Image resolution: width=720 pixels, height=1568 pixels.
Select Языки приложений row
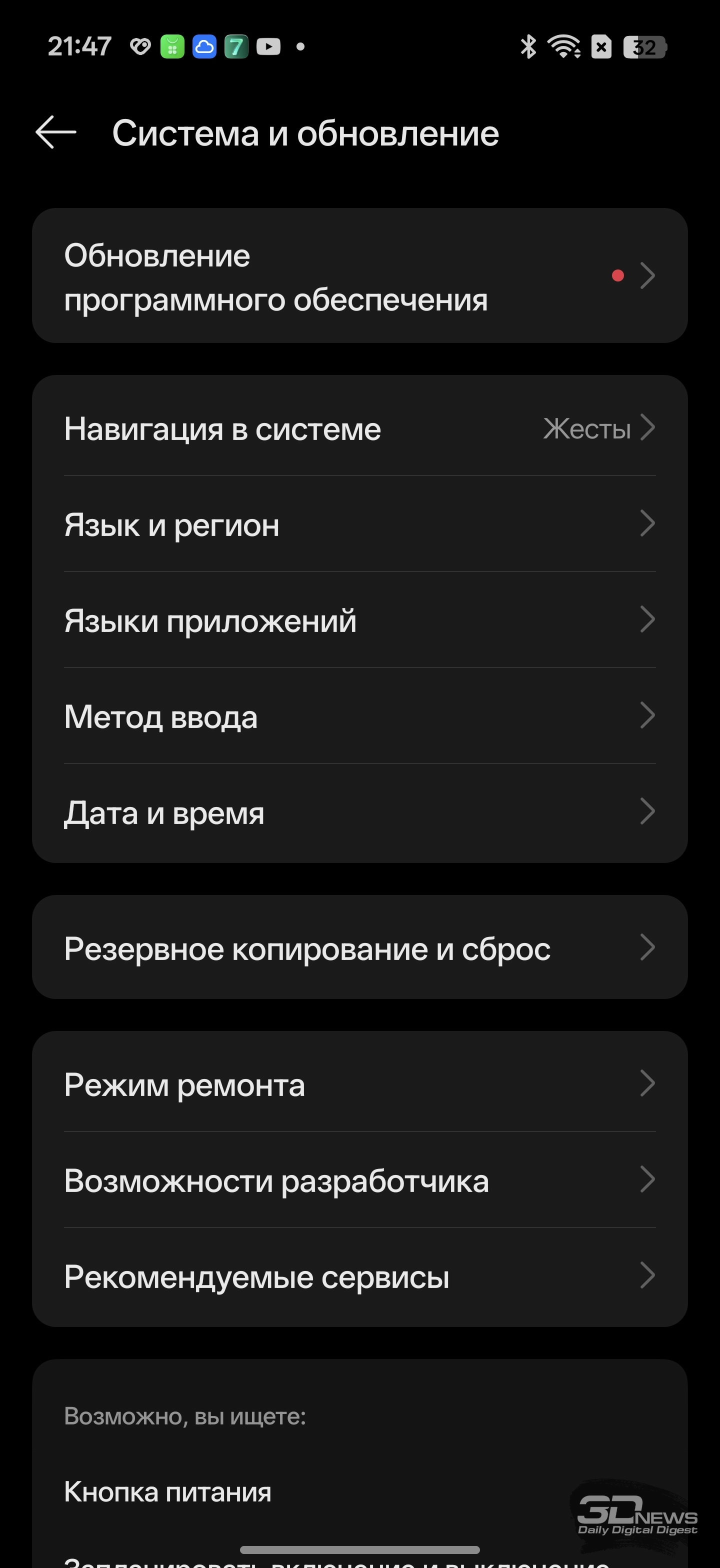(359, 620)
